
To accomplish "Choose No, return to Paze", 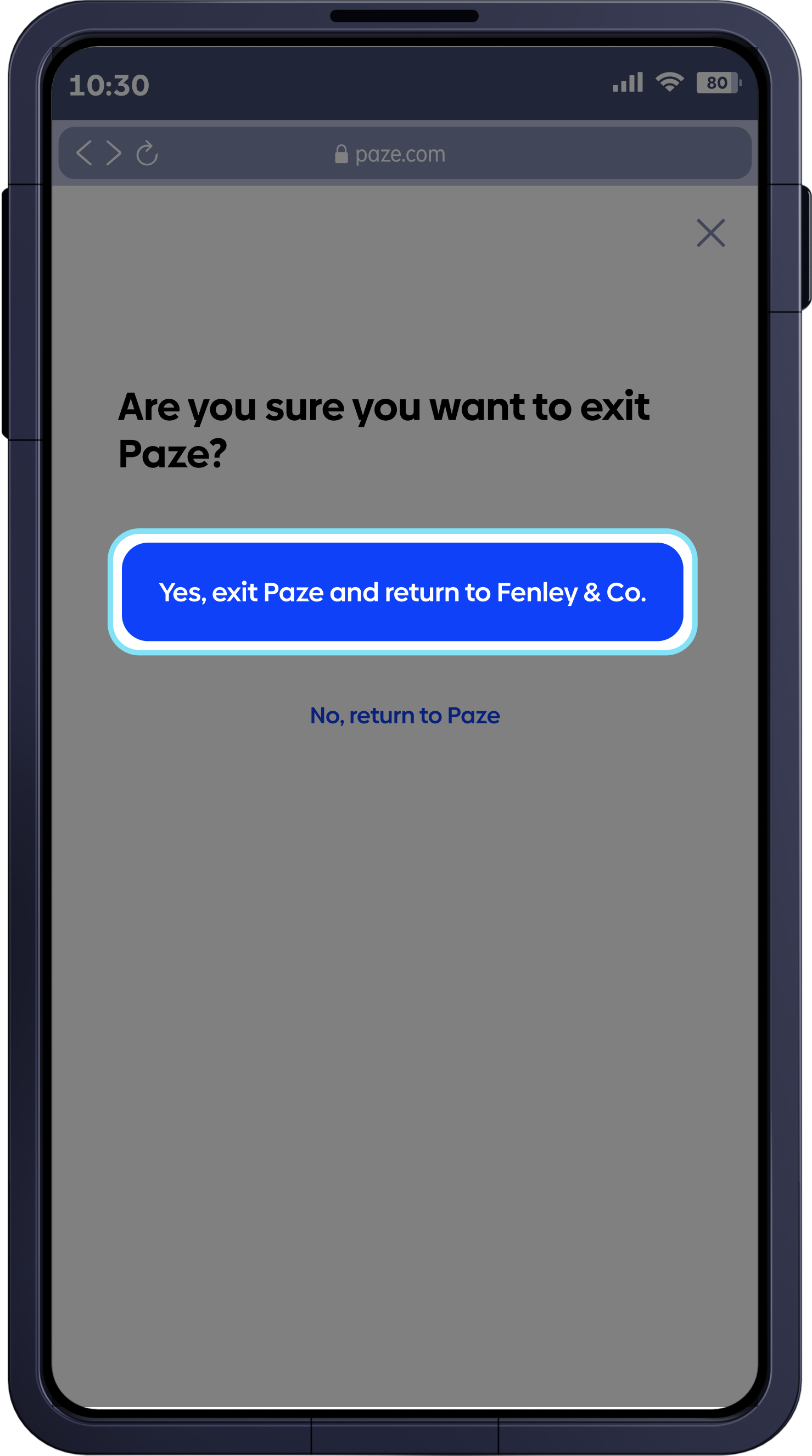I will 405,716.
